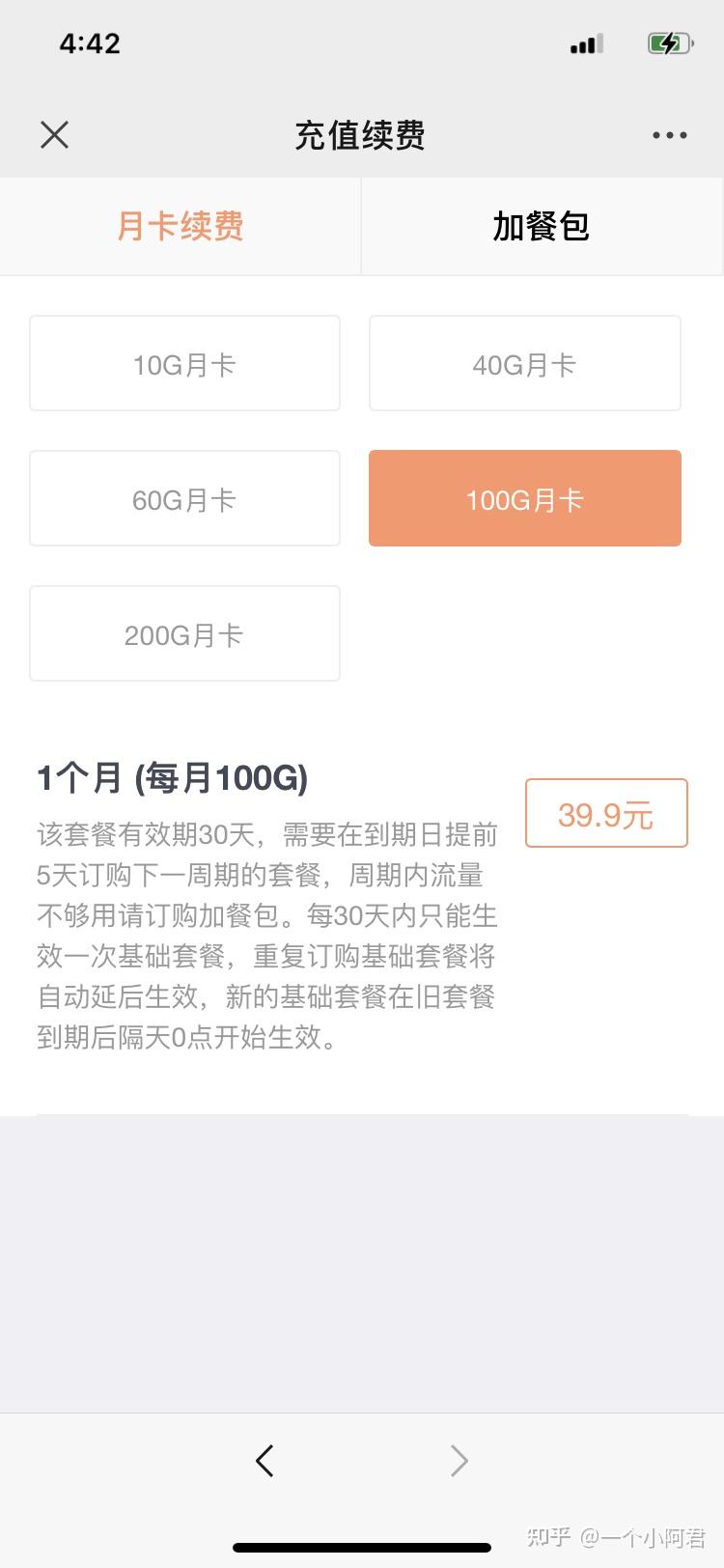Switch to the 加餐包 tab
This screenshot has height=1568, width=724.
(x=542, y=226)
